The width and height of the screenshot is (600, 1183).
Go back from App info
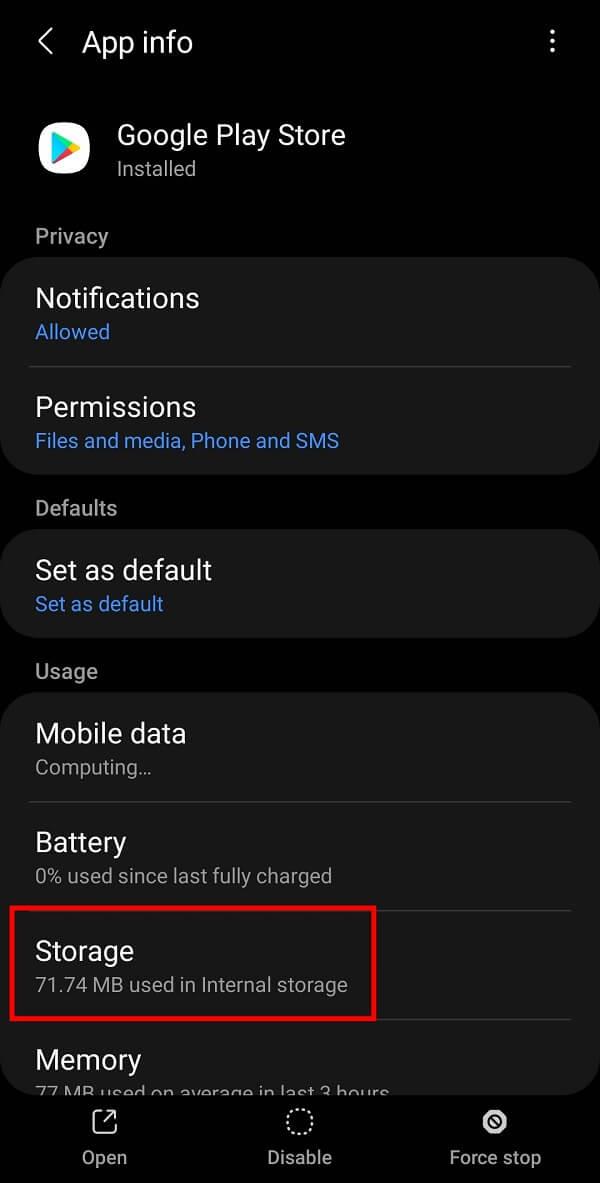click(x=45, y=42)
